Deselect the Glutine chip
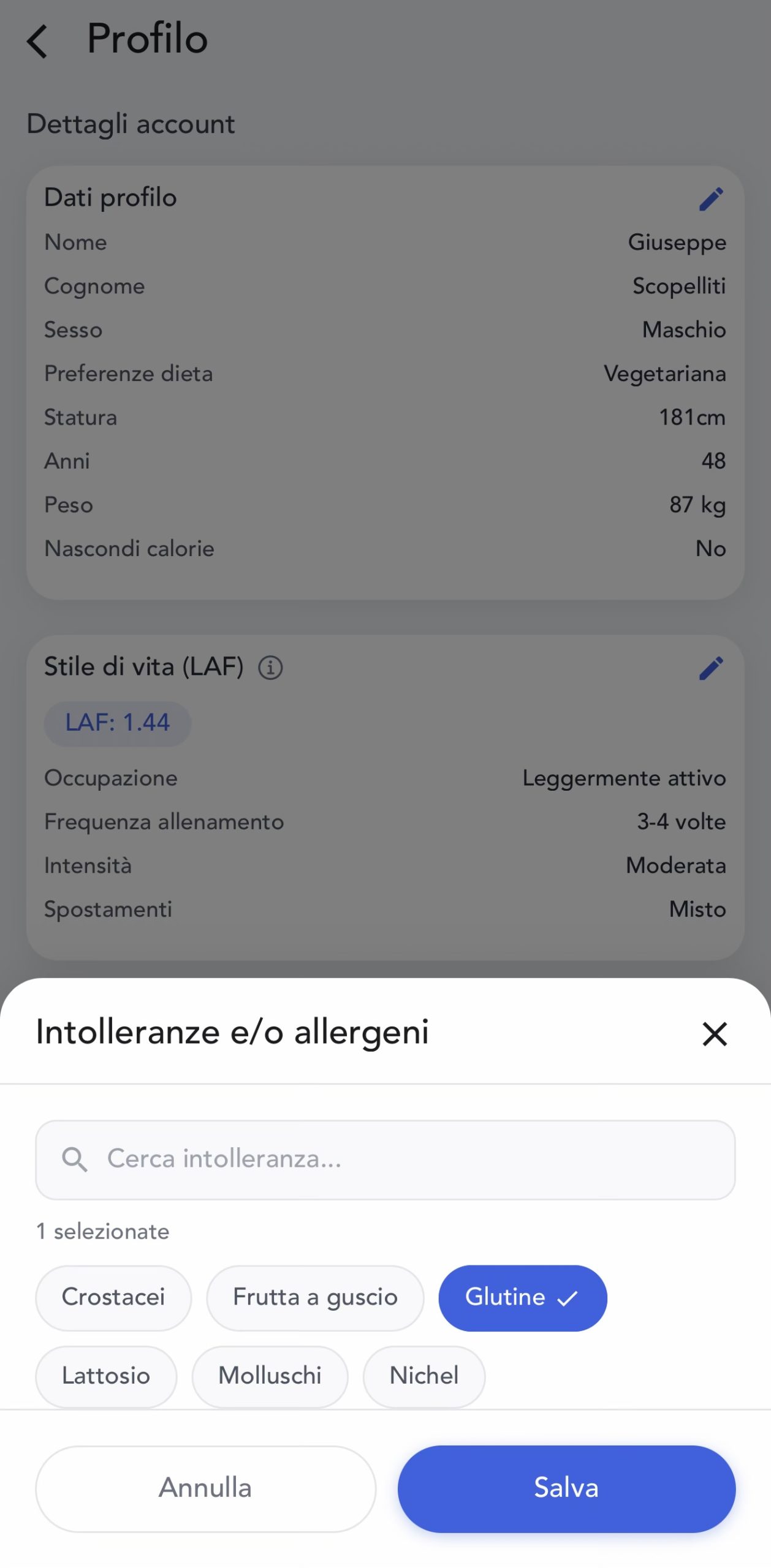The height and width of the screenshot is (1568, 771). (522, 1297)
